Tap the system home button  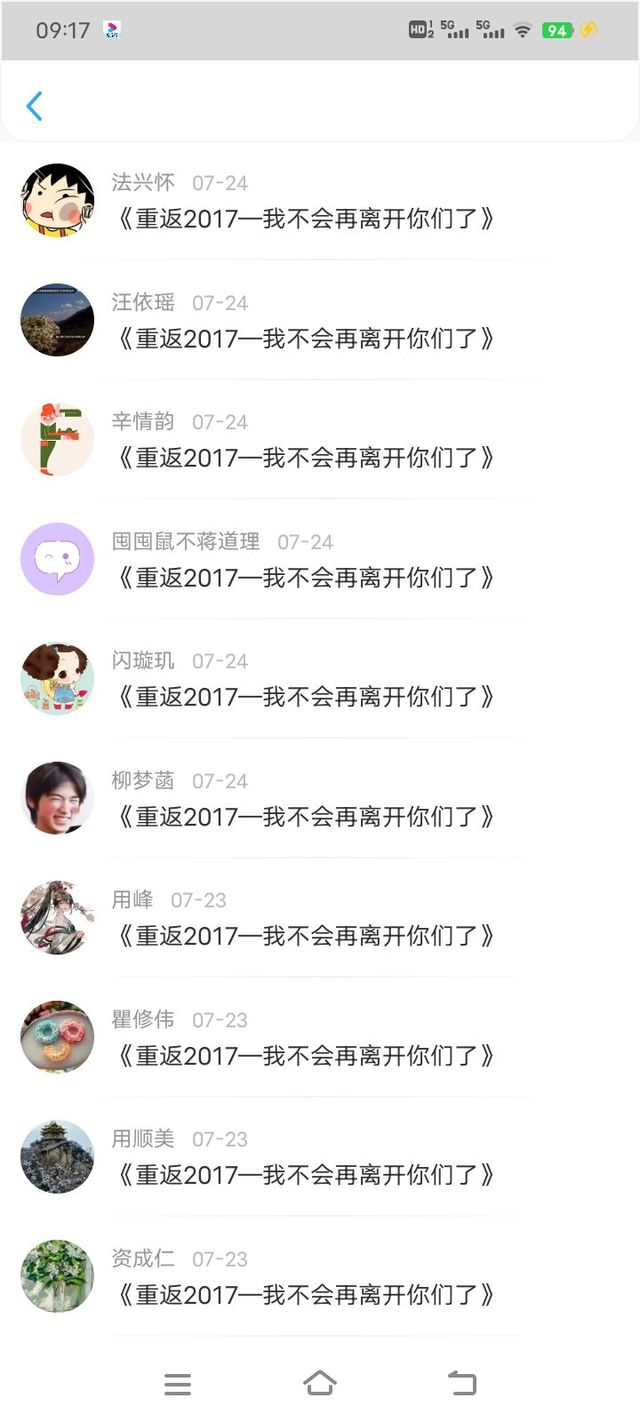pos(319,1384)
